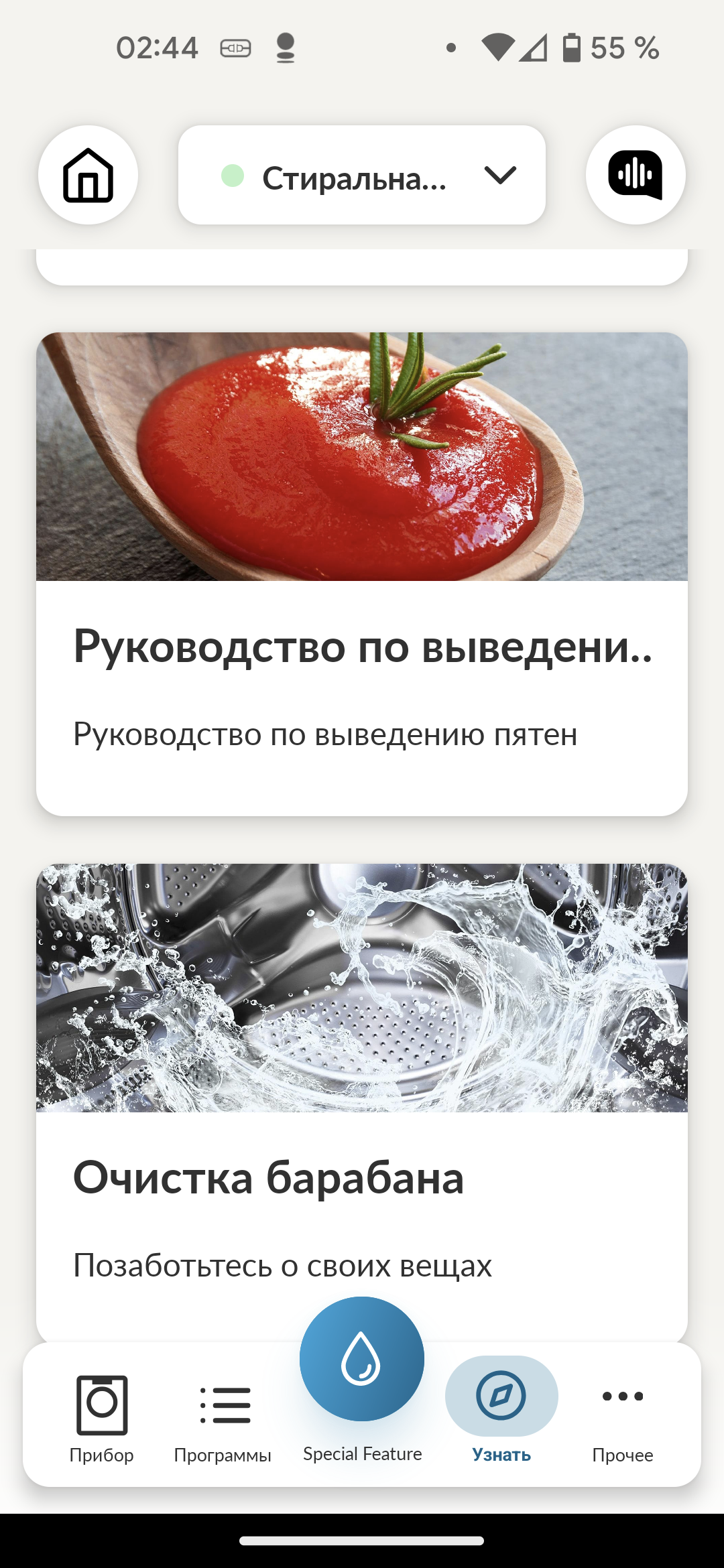
Task: Open the Очистка барабана card
Action: point(362,1099)
